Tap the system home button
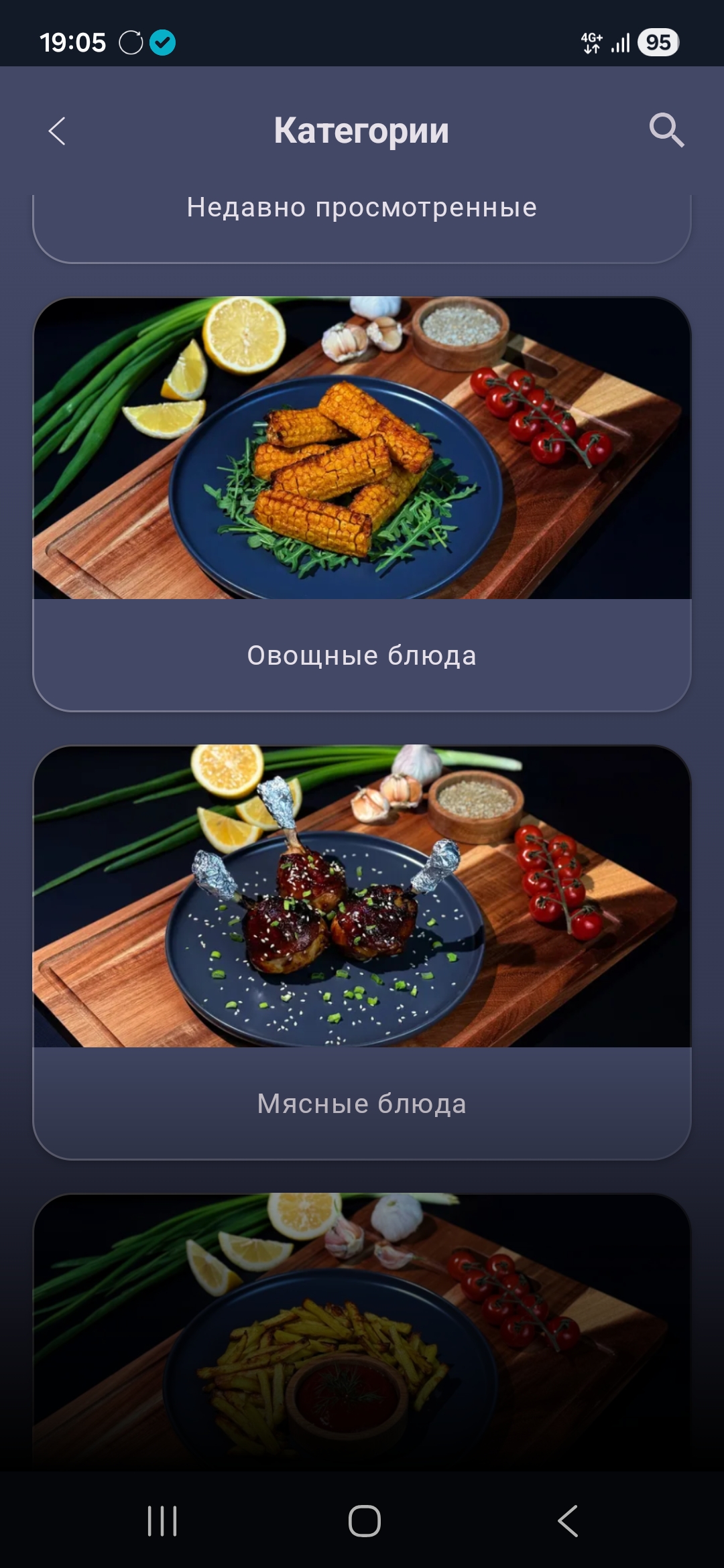 [x=364, y=1520]
